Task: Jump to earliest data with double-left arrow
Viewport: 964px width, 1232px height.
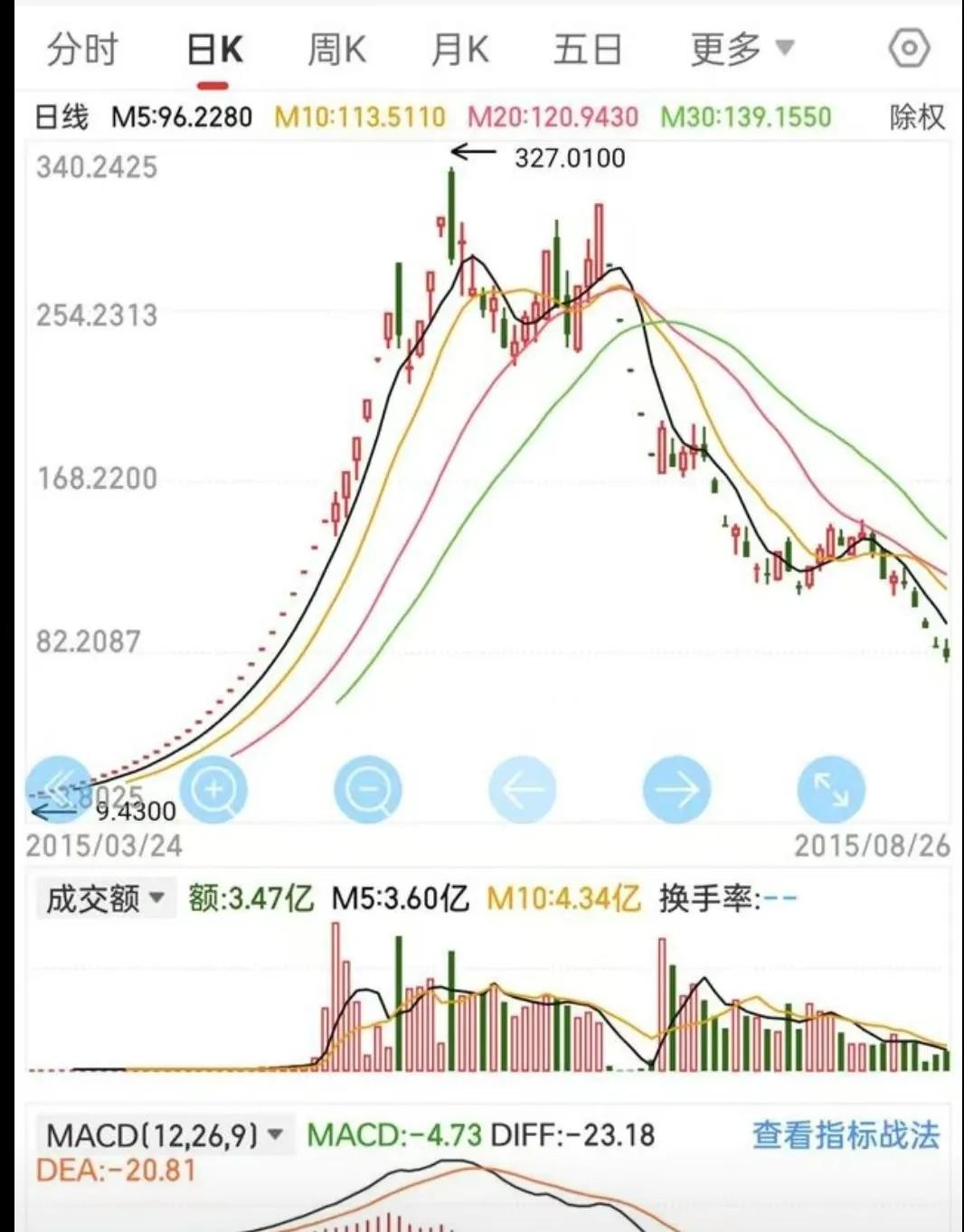Action: [x=59, y=789]
